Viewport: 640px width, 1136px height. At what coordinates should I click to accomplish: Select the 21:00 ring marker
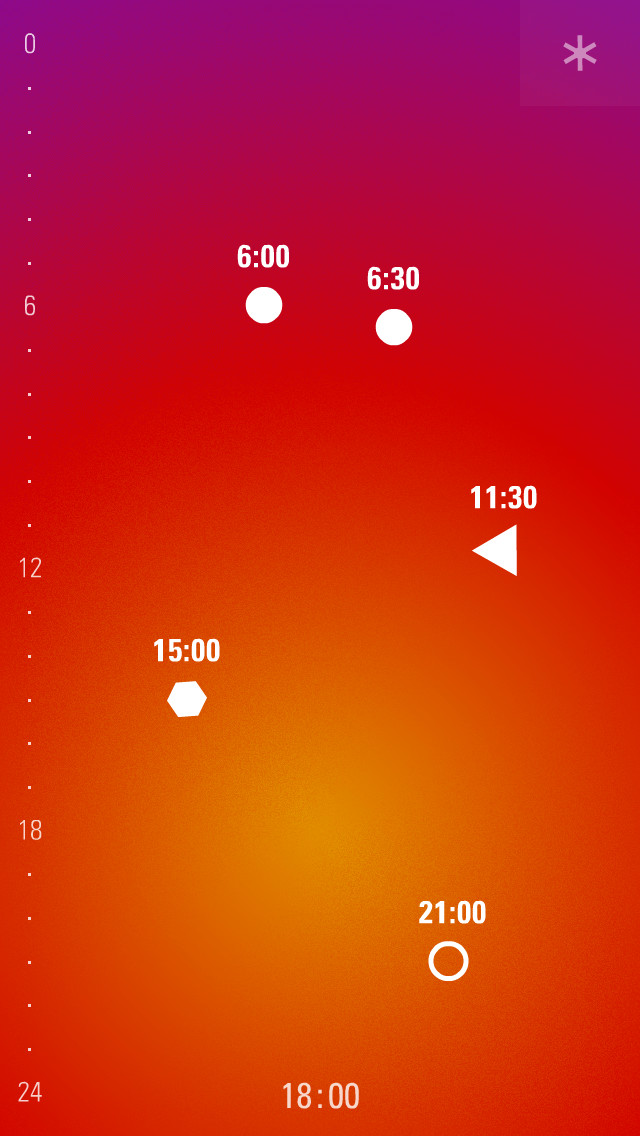point(449,961)
